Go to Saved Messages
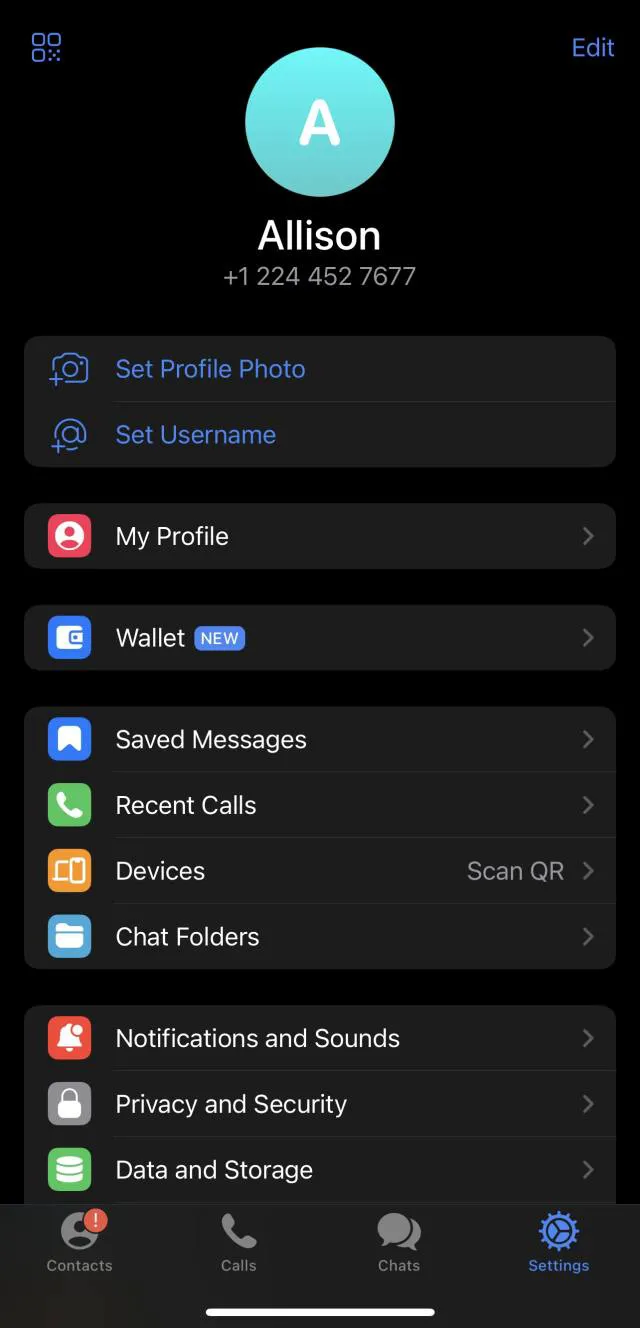The height and width of the screenshot is (1328, 640). coord(320,740)
